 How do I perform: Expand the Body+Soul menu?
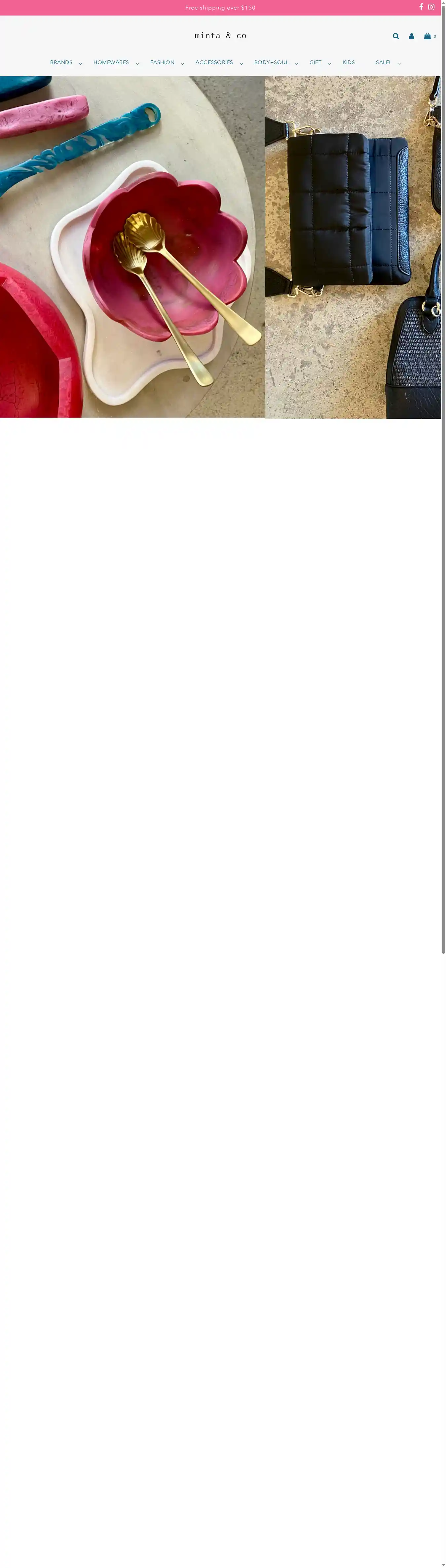(x=276, y=63)
